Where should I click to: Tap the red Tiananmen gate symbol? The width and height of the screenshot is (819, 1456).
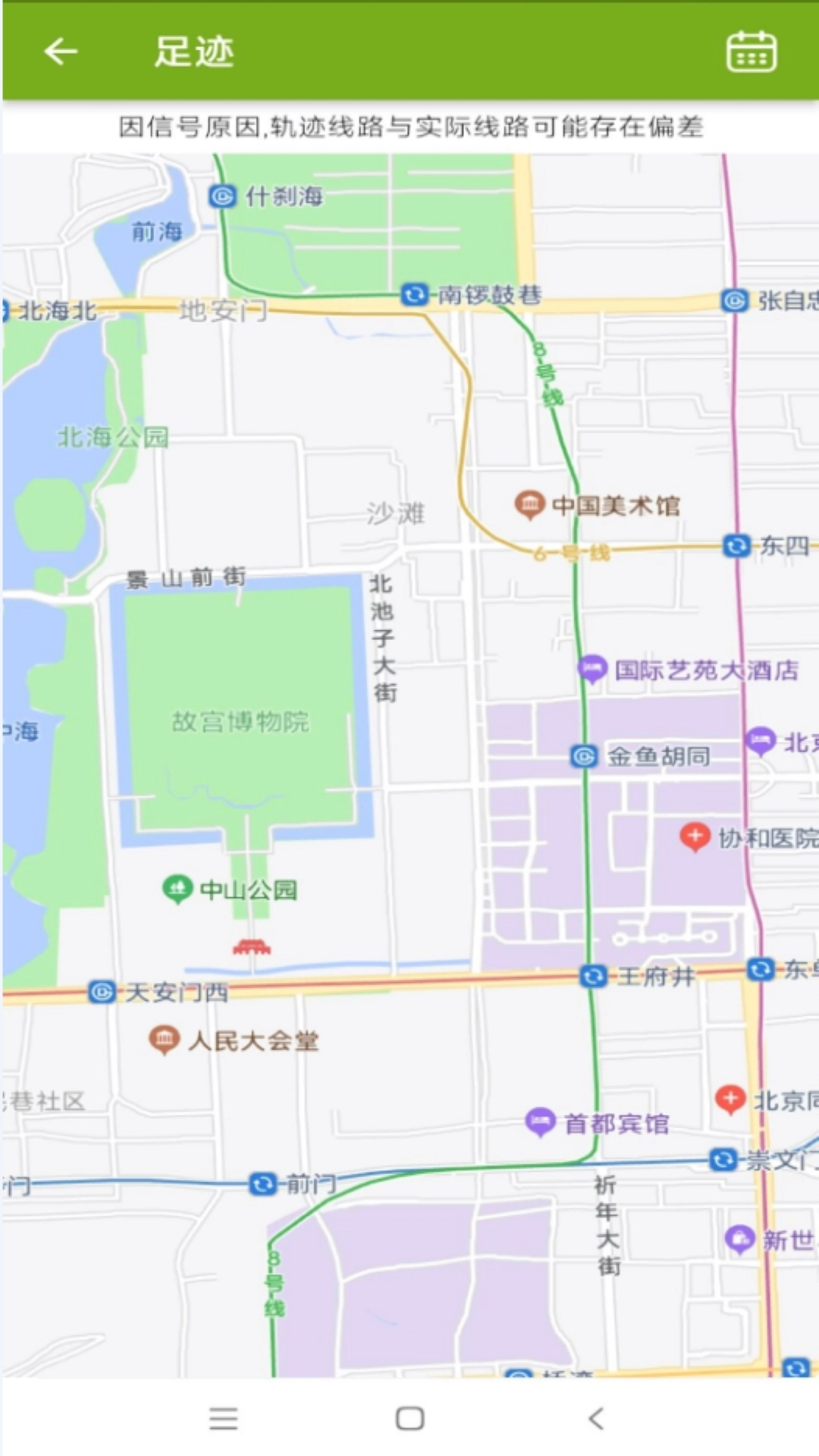pyautogui.click(x=250, y=943)
